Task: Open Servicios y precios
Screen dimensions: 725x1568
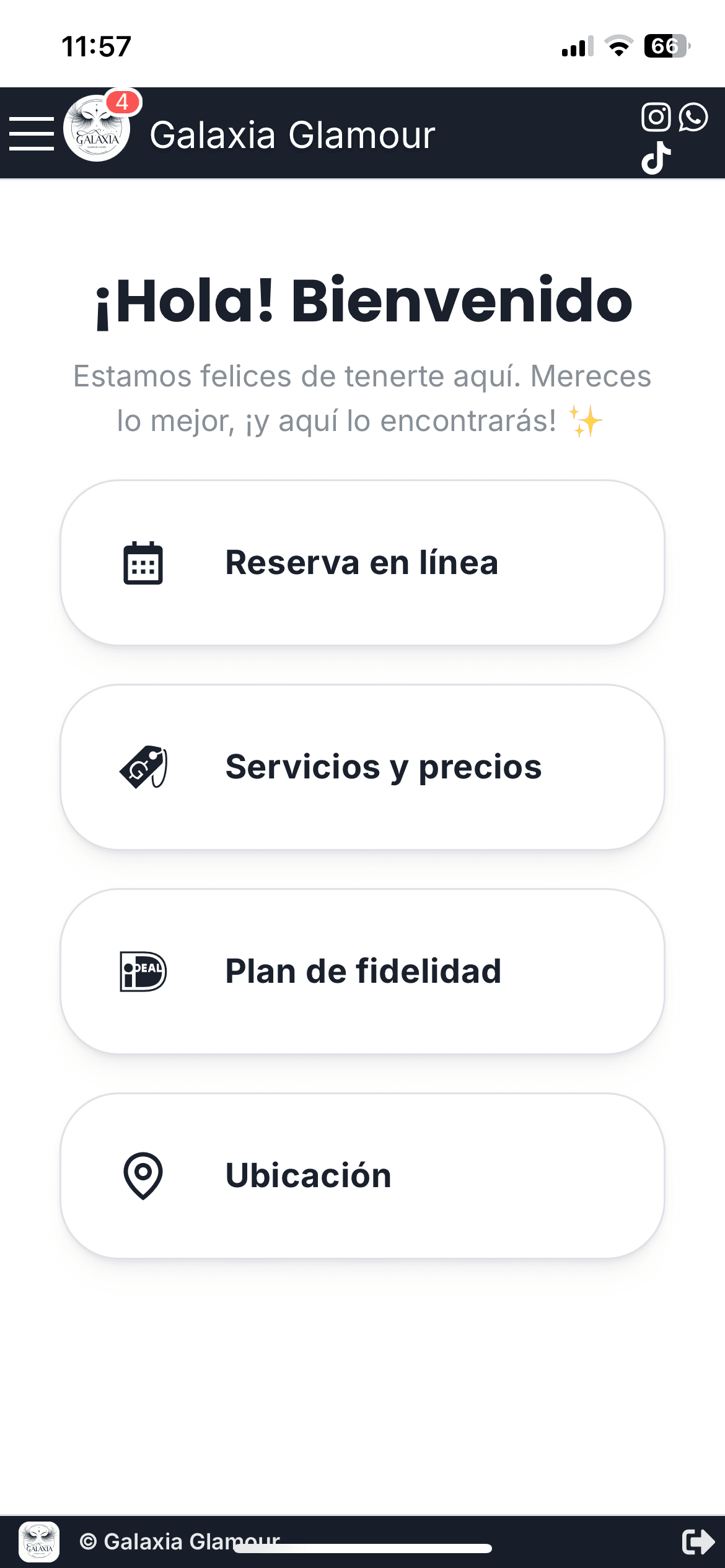Action: [362, 767]
